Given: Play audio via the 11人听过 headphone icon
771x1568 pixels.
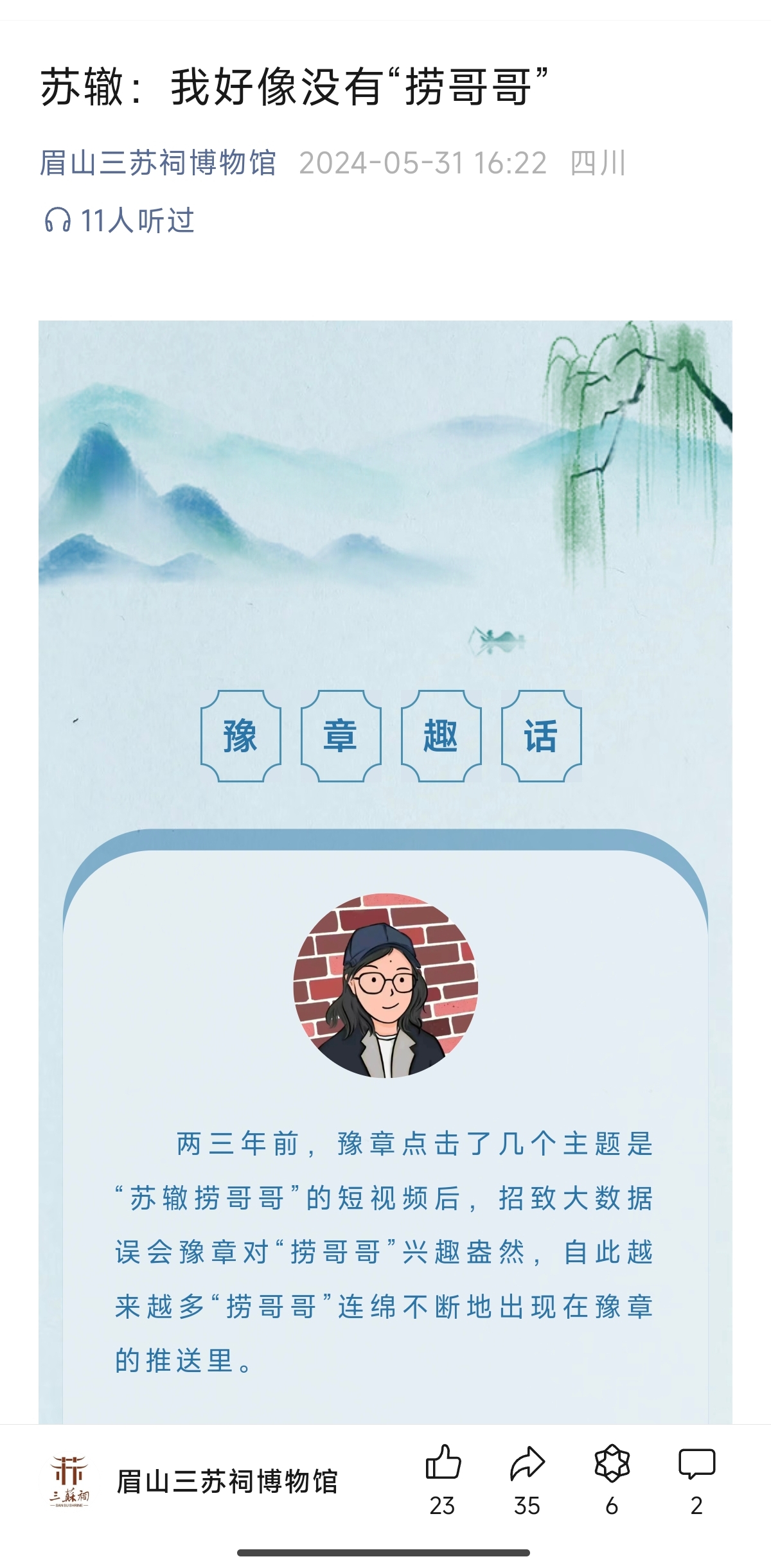Looking at the screenshot, I should [x=57, y=220].
